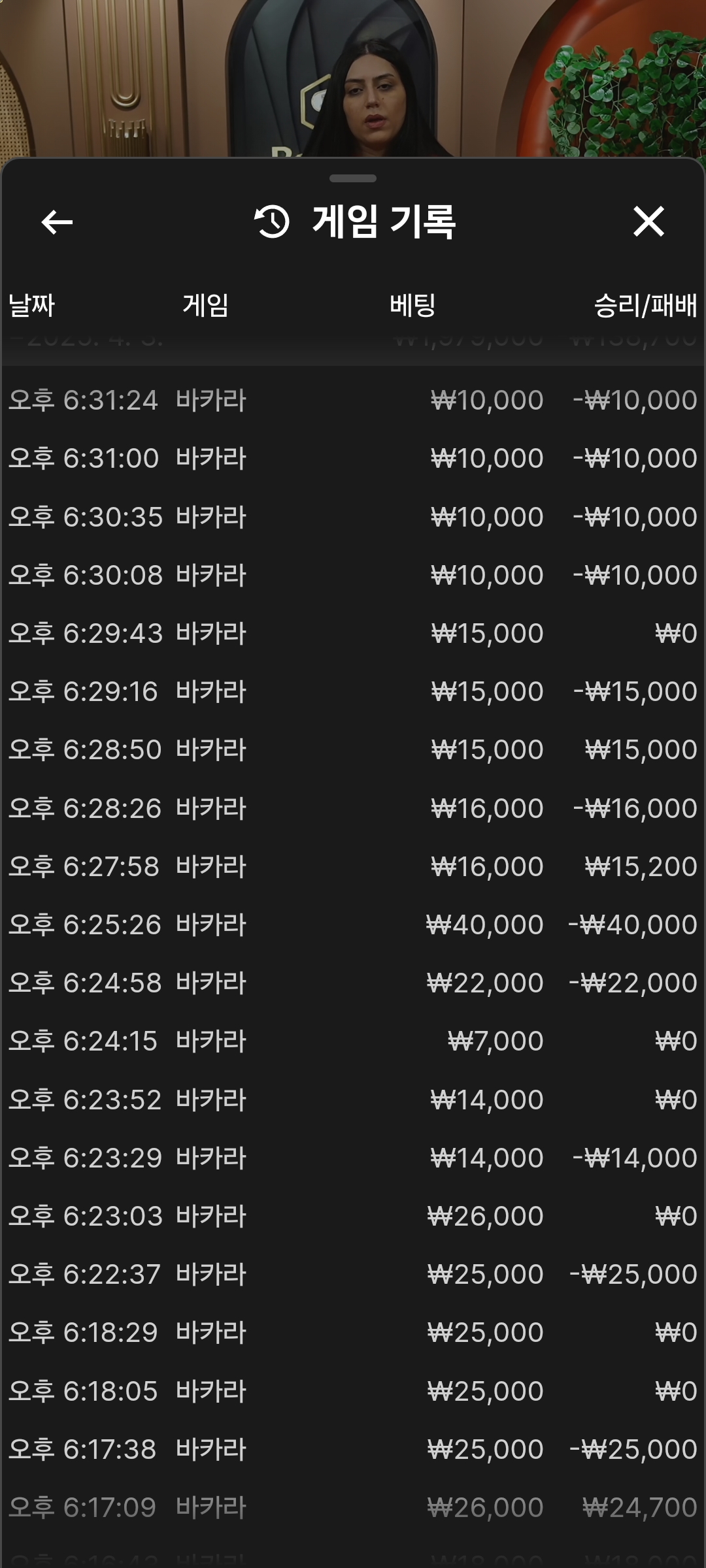Screen dimensions: 706x1568
Task: Select the 오후 6:17:09 ₩26,000 bet row
Action: 353,1507
